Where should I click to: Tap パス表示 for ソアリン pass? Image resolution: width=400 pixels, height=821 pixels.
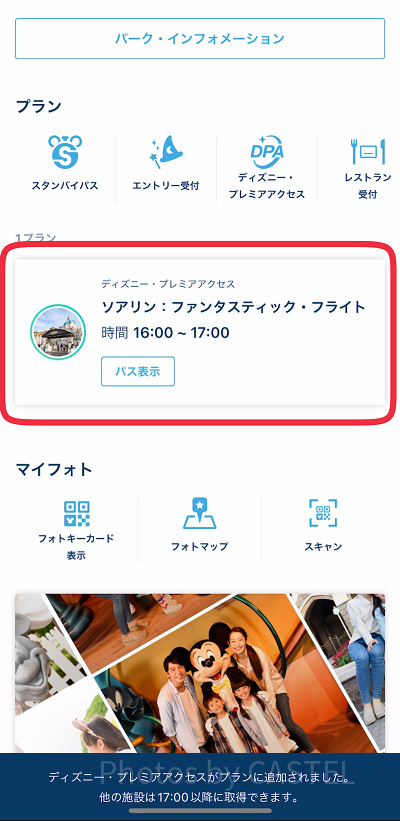pyautogui.click(x=138, y=372)
